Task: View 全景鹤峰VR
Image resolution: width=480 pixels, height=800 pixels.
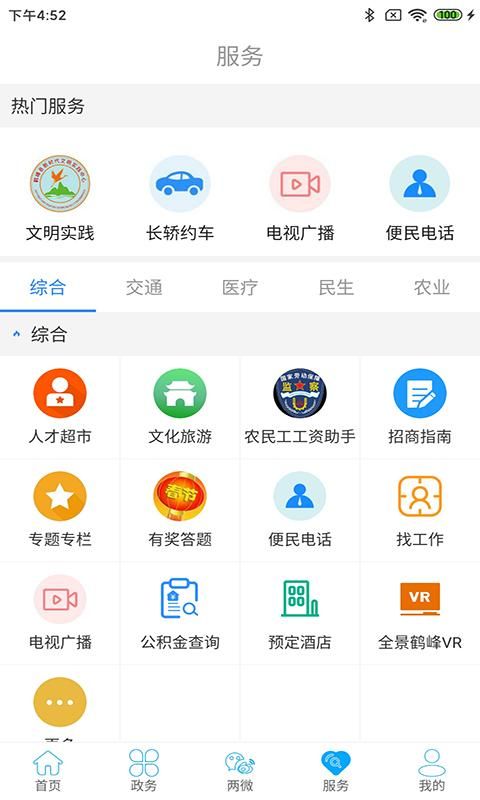Action: (420, 613)
